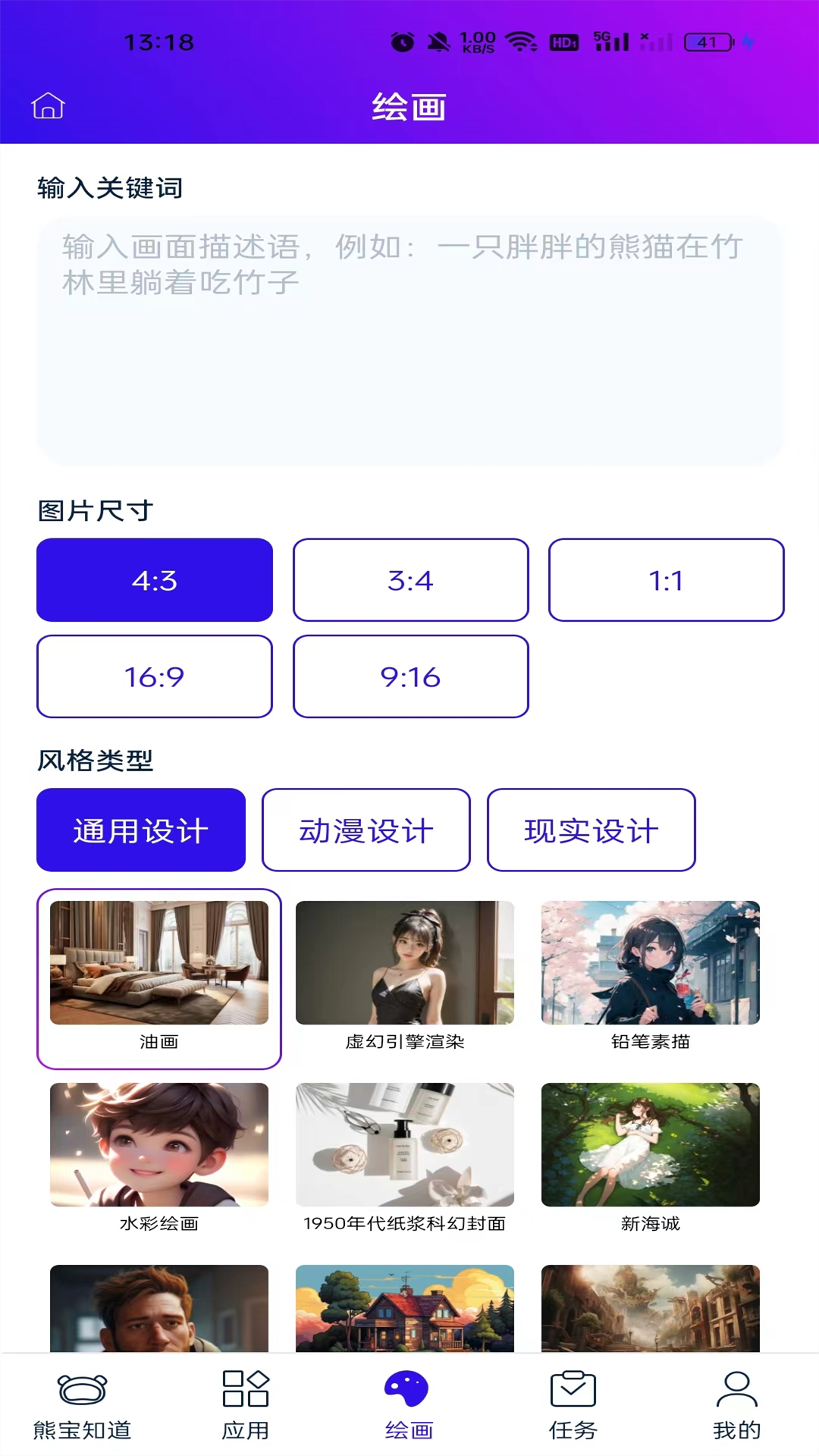This screenshot has height=1456, width=819.
Task: Go to the 应用 tab
Action: 246,1405
